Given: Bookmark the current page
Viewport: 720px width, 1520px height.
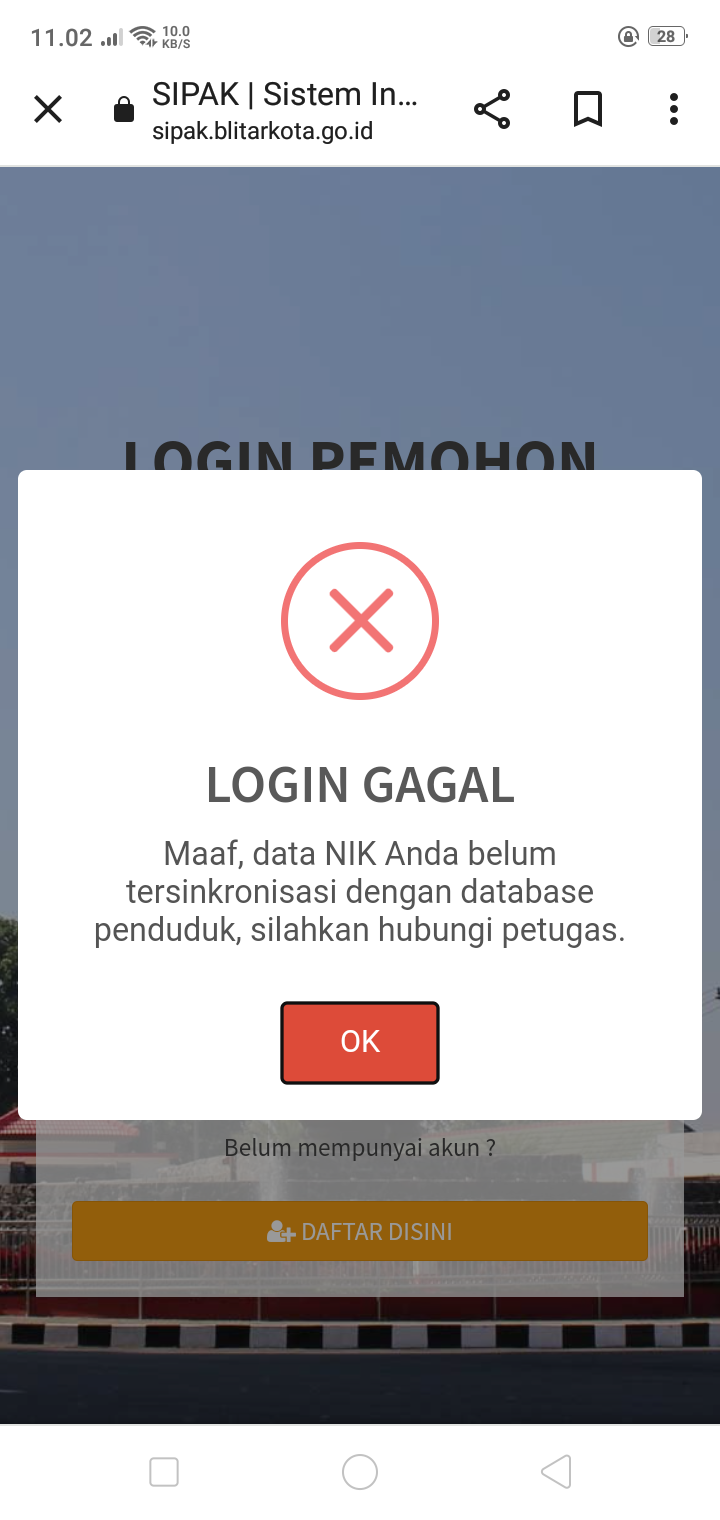Looking at the screenshot, I should [x=588, y=109].
